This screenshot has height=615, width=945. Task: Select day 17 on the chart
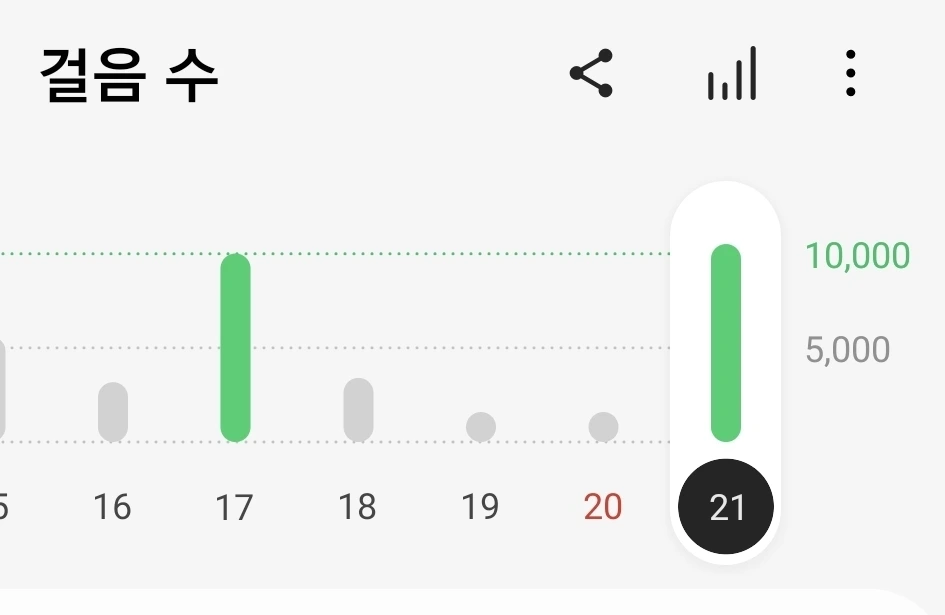[234, 506]
